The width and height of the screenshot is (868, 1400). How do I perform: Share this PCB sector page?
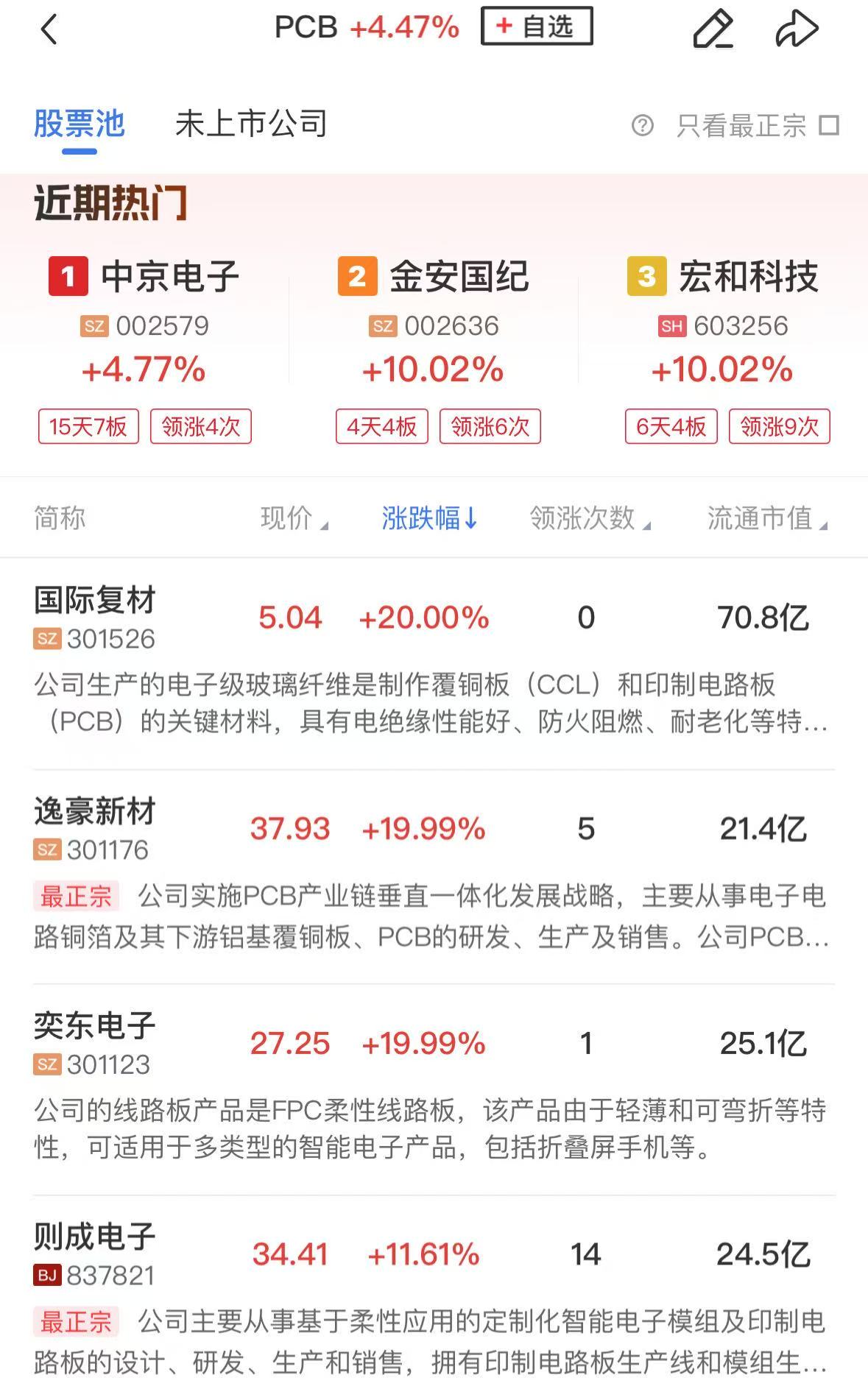tap(797, 29)
